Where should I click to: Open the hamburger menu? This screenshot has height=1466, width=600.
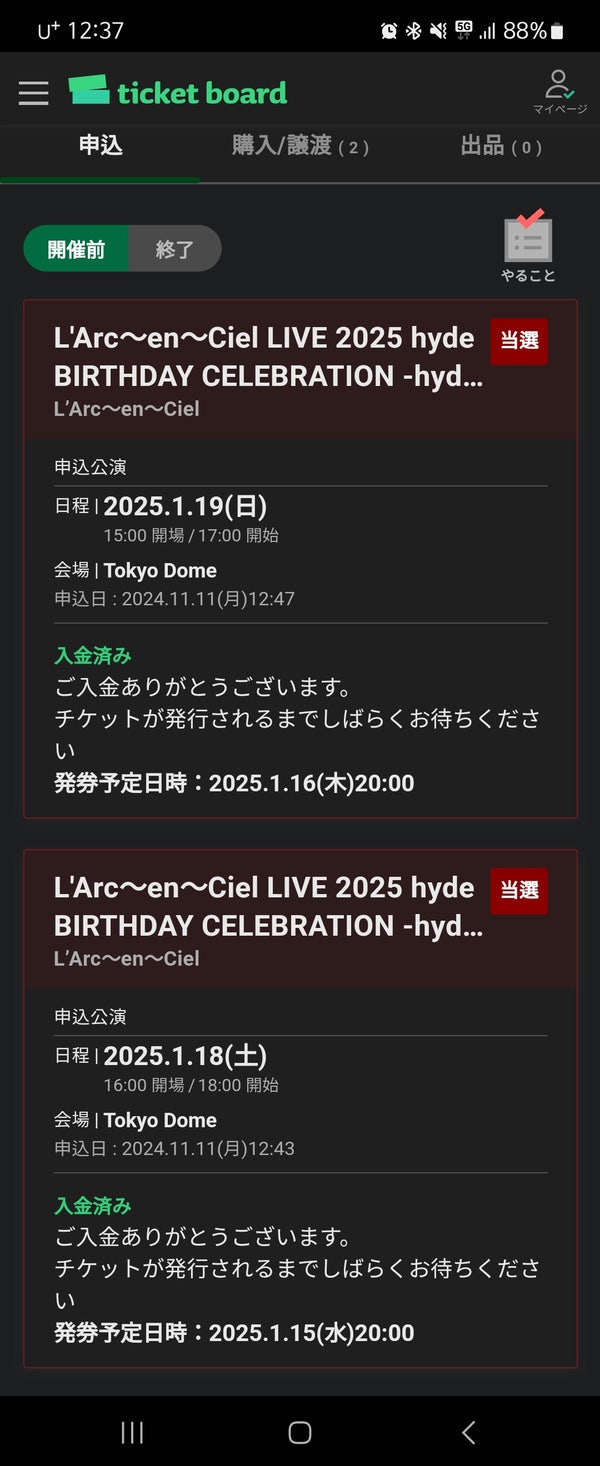point(33,93)
